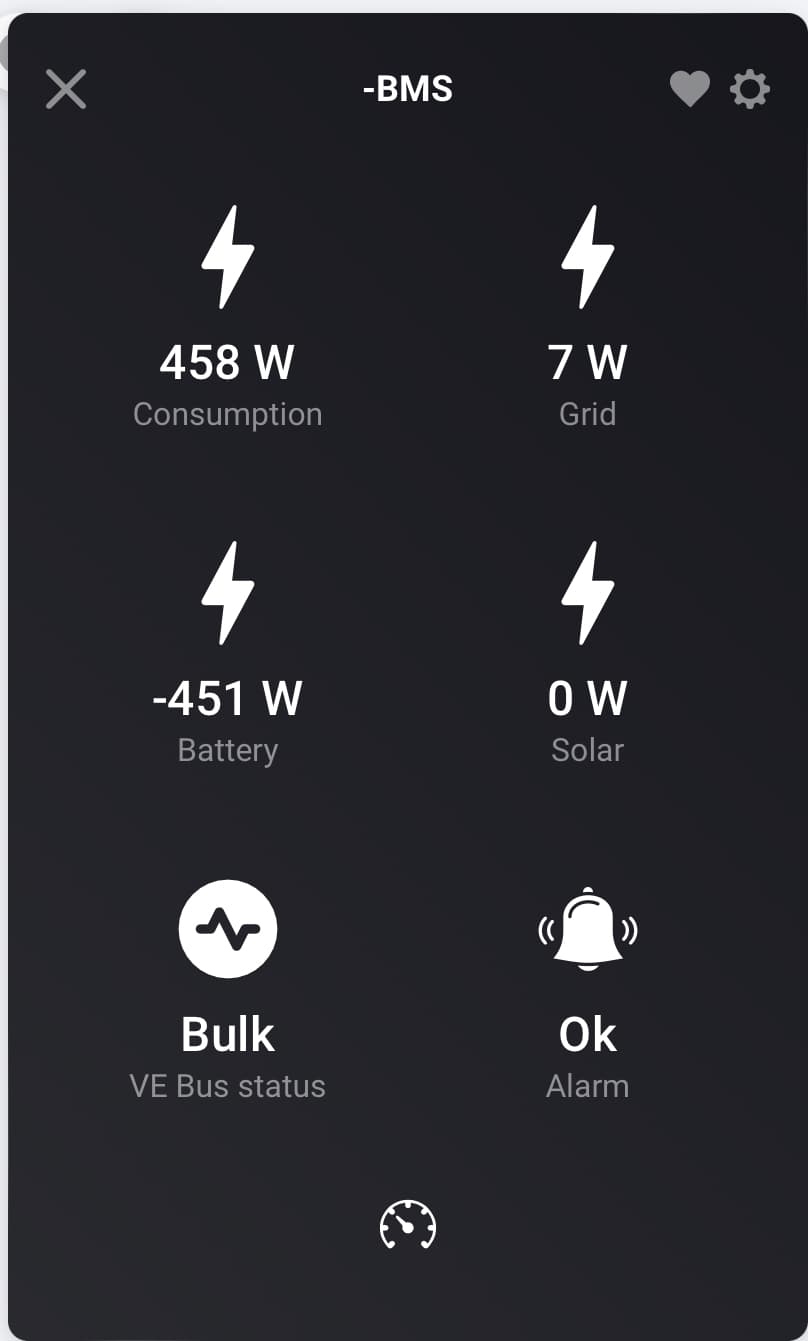This screenshot has height=1341, width=808.
Task: Open the BMS settings gear
Action: (x=750, y=89)
